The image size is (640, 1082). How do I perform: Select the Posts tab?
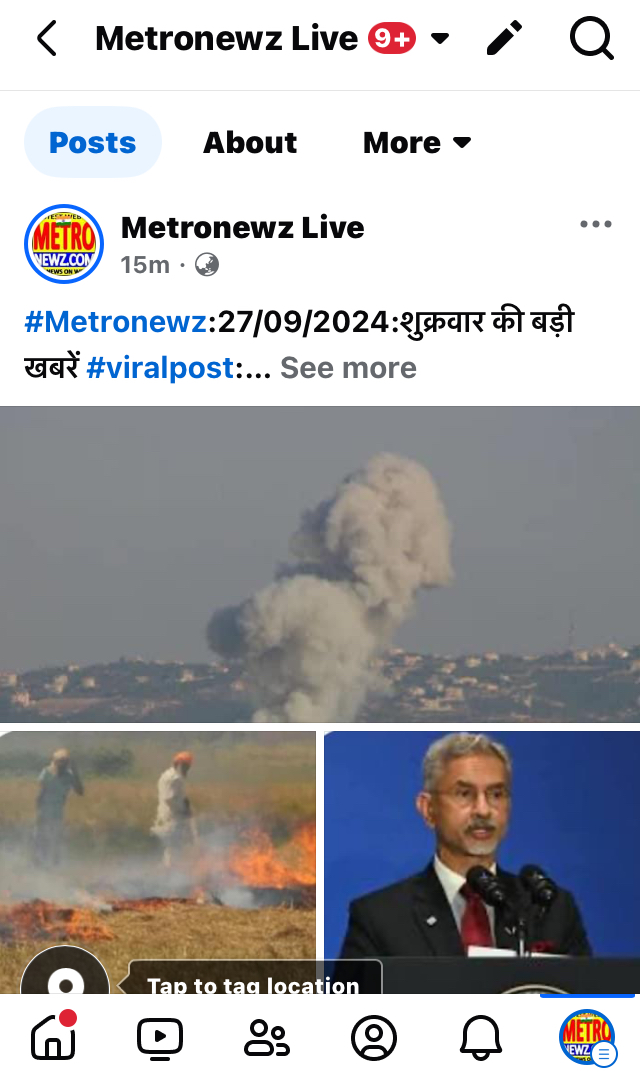point(93,143)
